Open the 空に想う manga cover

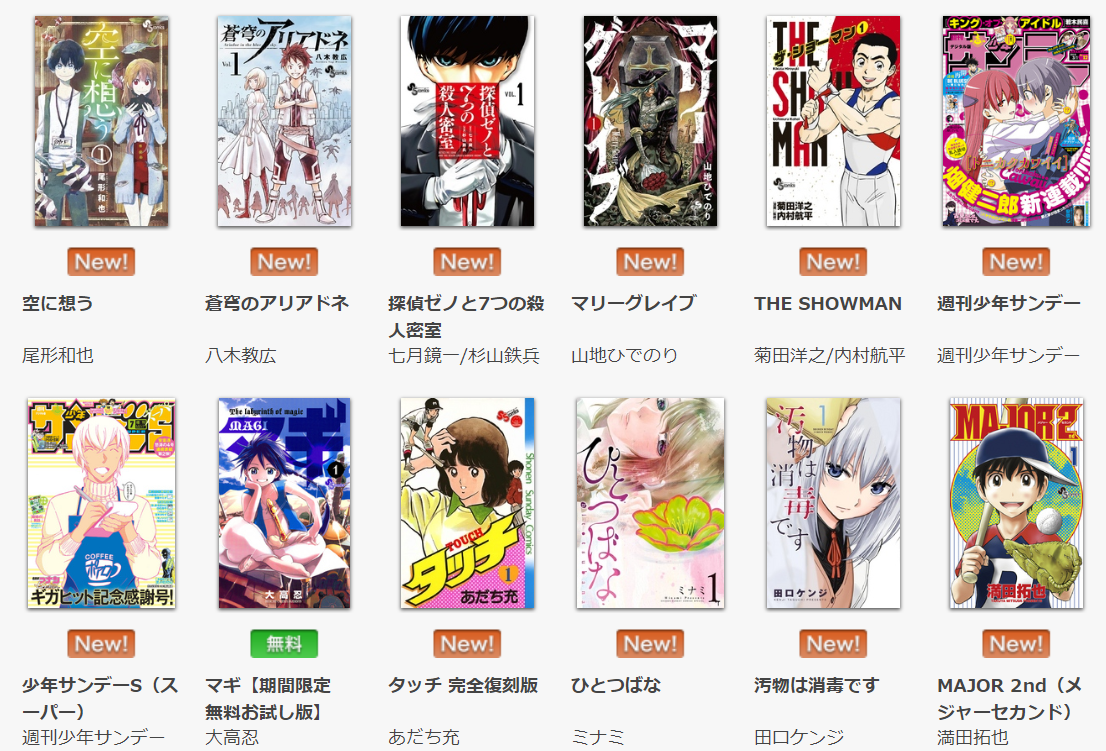[101, 121]
